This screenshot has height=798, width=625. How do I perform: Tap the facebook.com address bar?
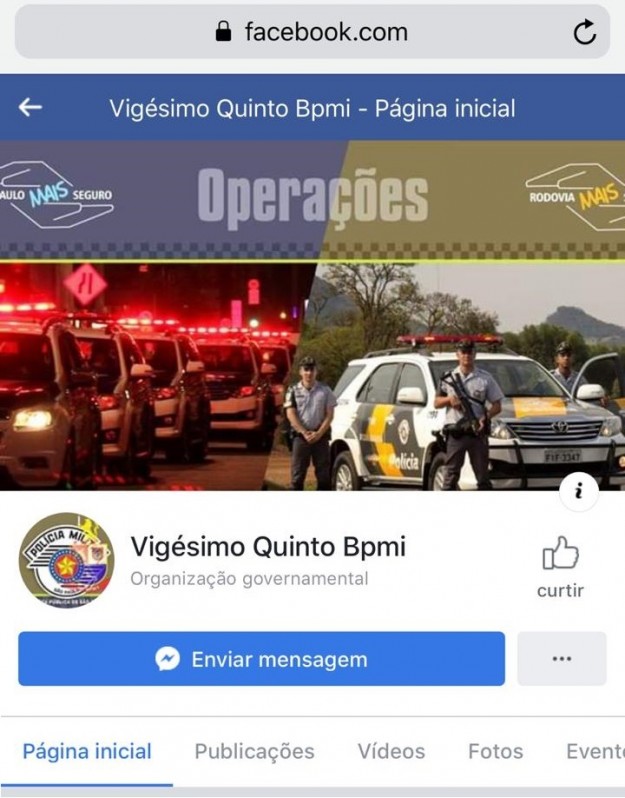point(312,32)
